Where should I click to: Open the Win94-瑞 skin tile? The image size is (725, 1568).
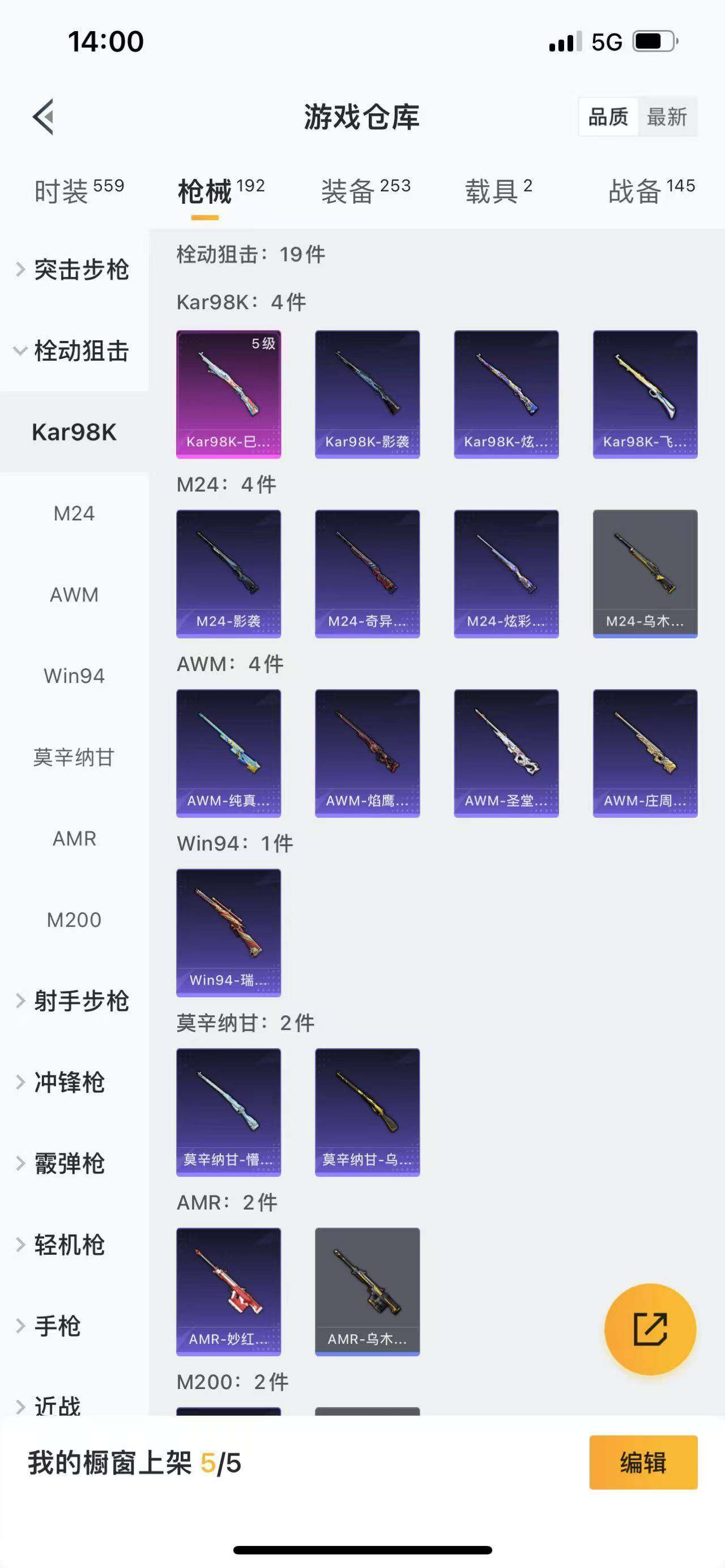coord(228,933)
